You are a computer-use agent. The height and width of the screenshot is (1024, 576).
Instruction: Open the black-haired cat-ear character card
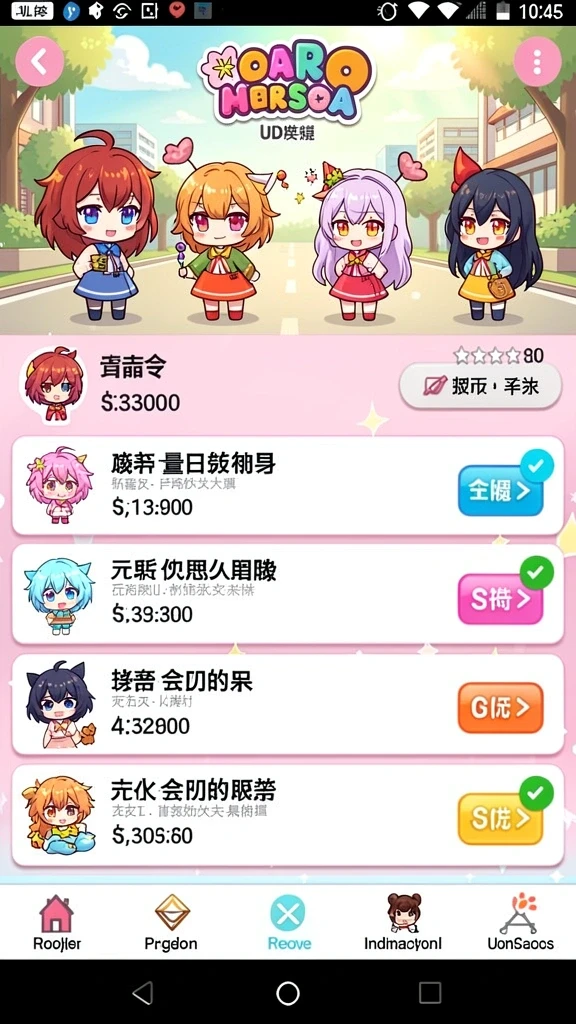tap(288, 705)
